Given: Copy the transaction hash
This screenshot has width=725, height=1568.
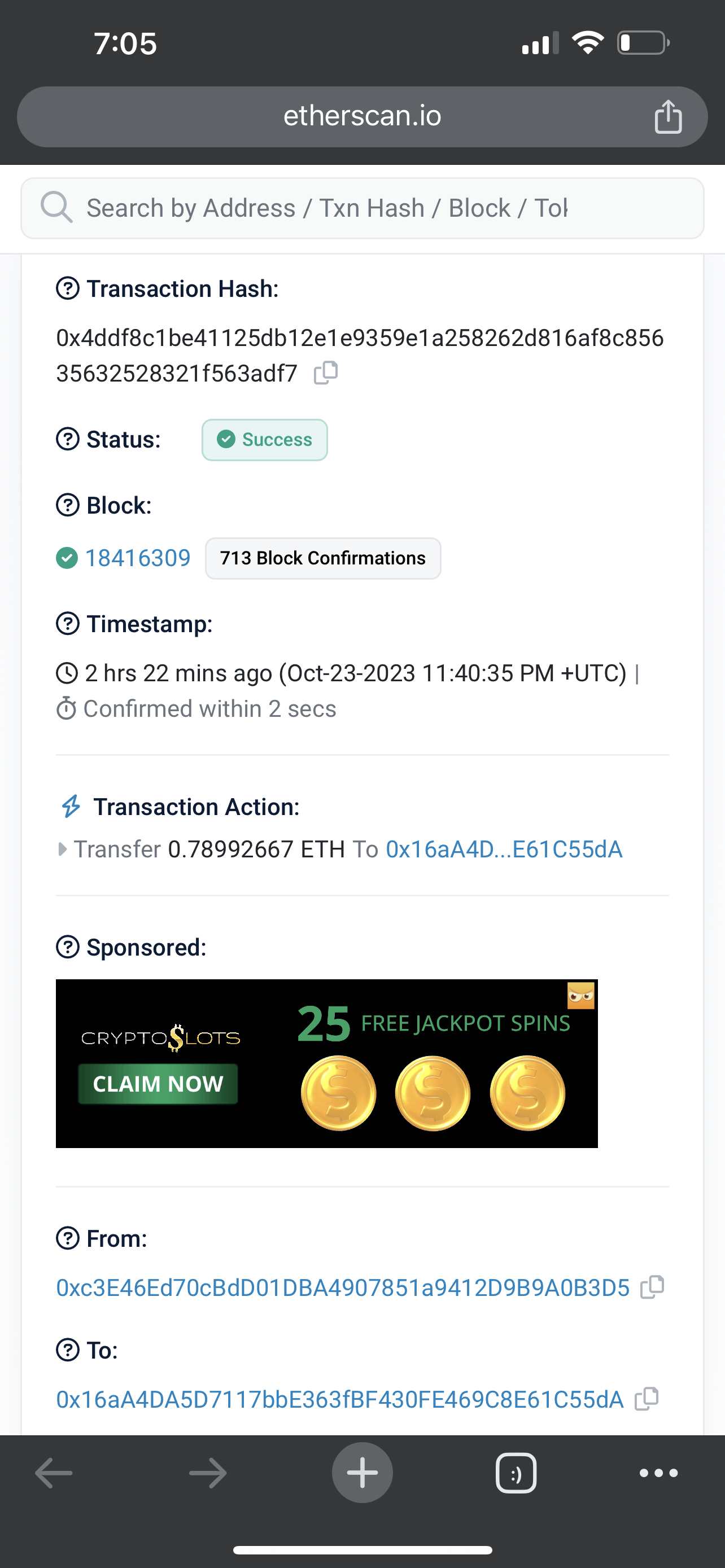Looking at the screenshot, I should (x=326, y=372).
